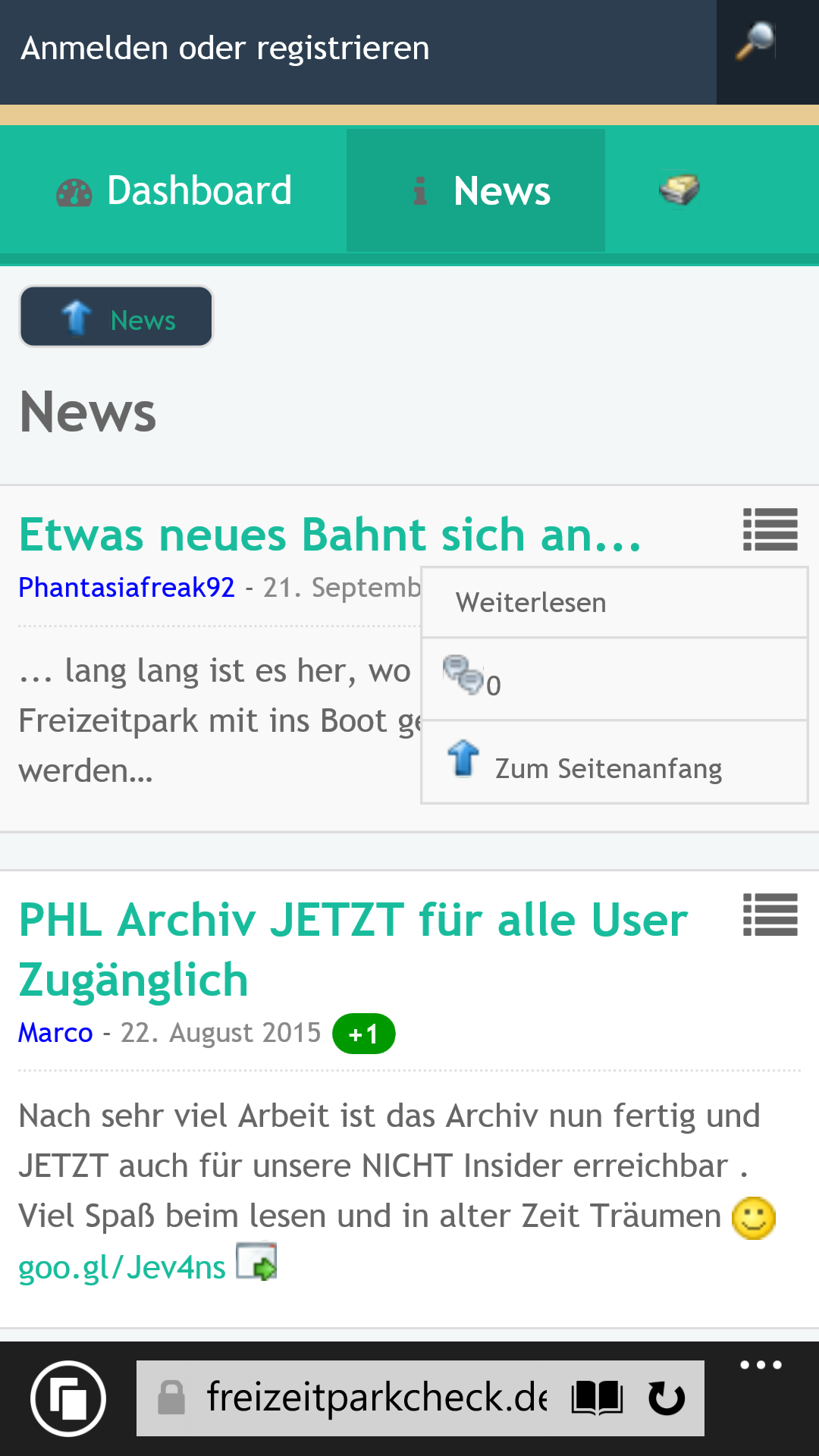This screenshot has width=819, height=1456.
Task: Switch to the Dashboard tab
Action: 174,190
